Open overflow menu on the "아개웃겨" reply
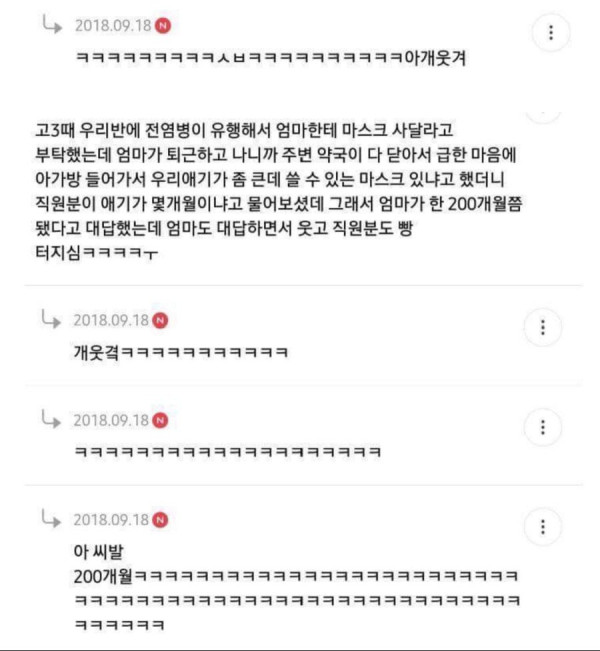The image size is (600, 651). click(551, 32)
